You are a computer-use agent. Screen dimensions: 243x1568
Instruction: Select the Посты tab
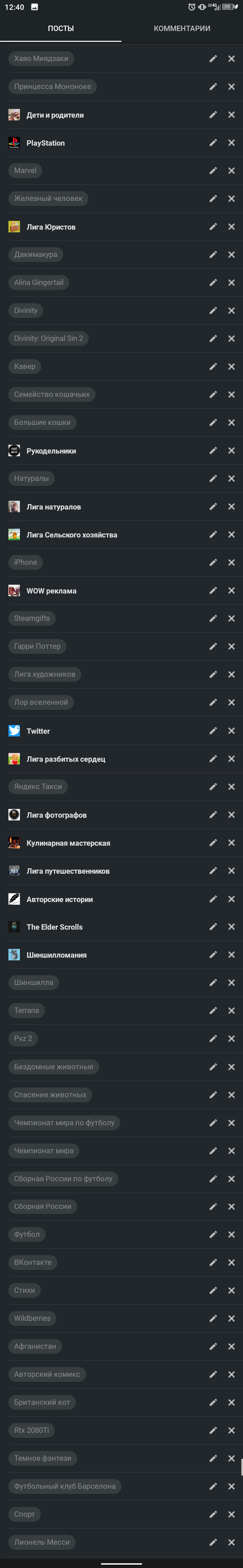click(x=61, y=29)
